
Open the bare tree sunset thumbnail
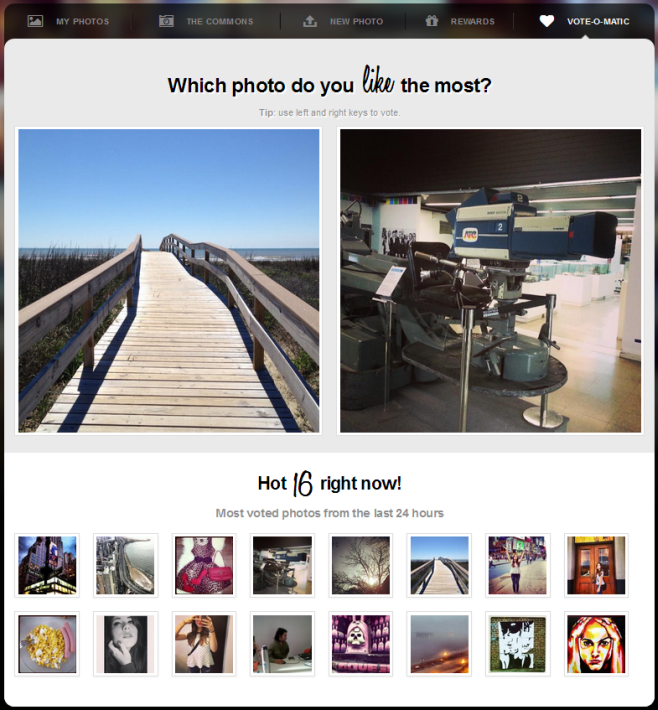click(360, 565)
